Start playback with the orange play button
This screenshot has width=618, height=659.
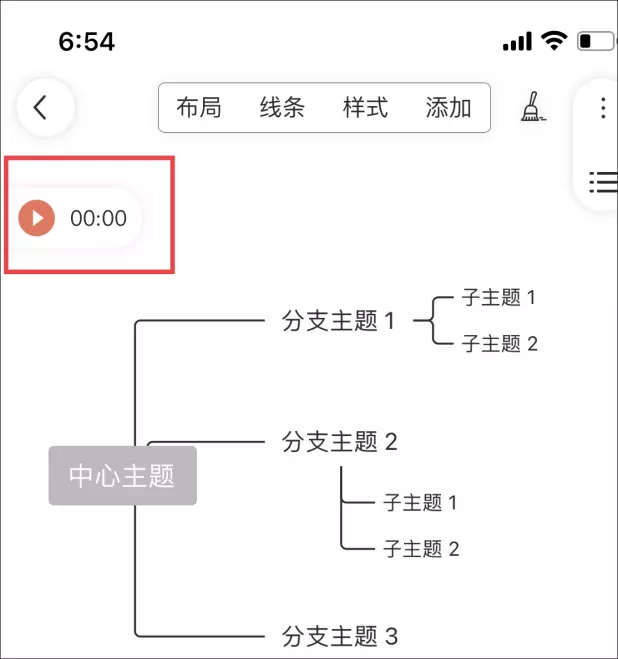coord(37,217)
